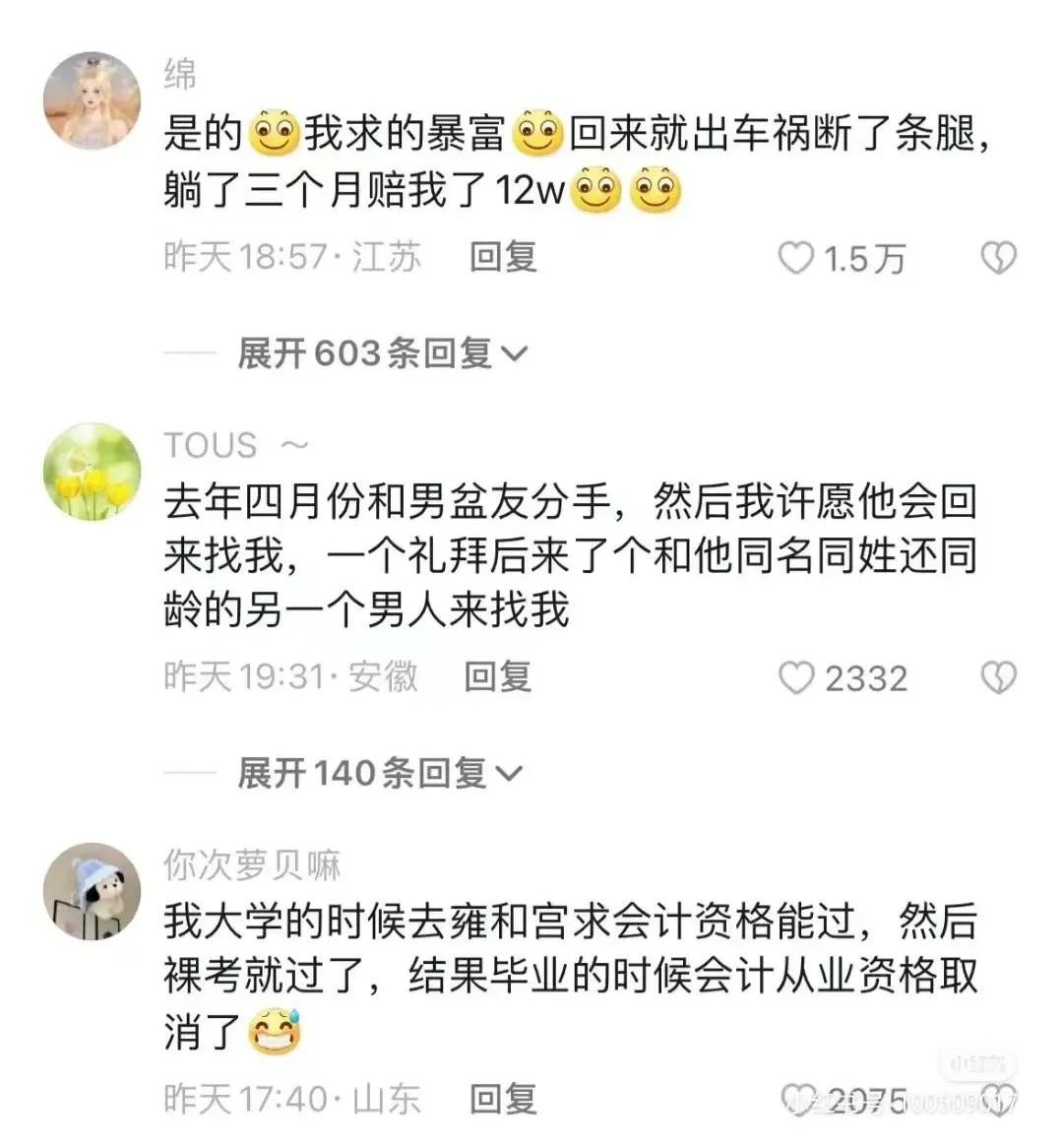Image resolution: width=1063 pixels, height=1148 pixels.
Task: Like TOUS ~'s comment
Action: (796, 678)
